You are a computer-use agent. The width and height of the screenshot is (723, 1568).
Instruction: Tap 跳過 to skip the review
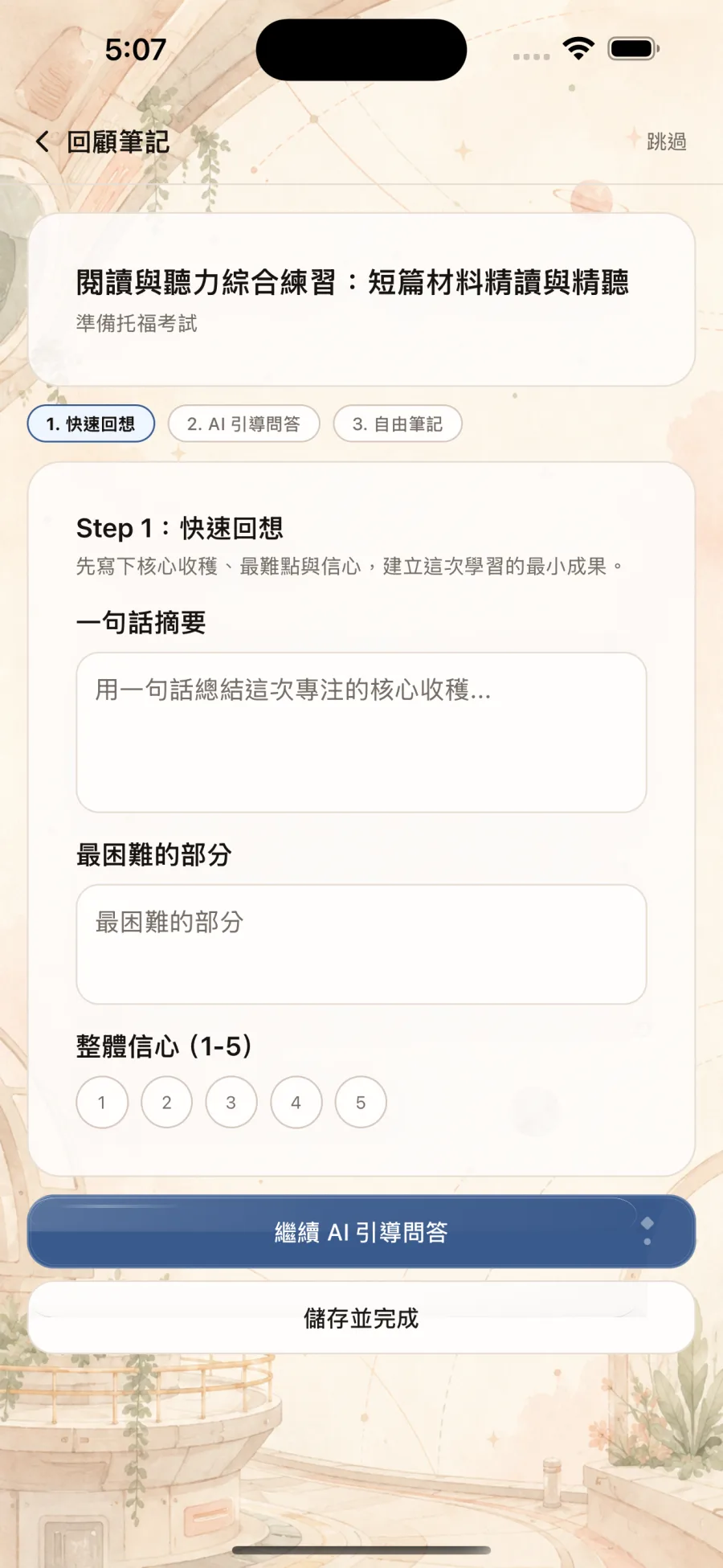(x=666, y=142)
